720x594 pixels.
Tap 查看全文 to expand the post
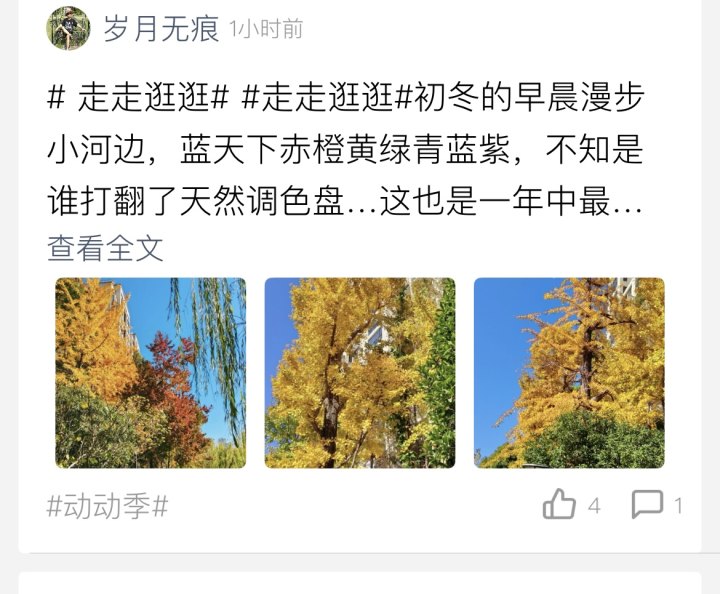tap(105, 248)
